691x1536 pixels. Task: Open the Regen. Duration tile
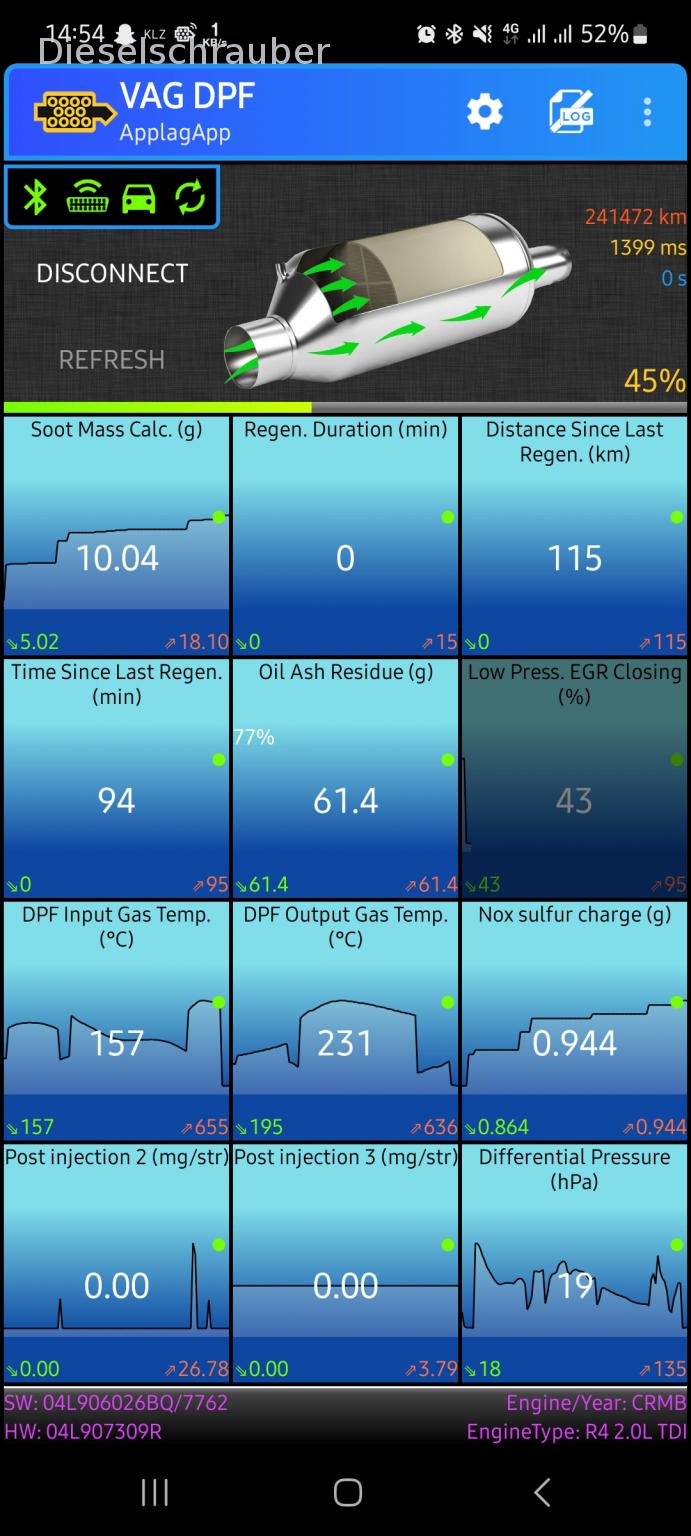click(x=345, y=535)
